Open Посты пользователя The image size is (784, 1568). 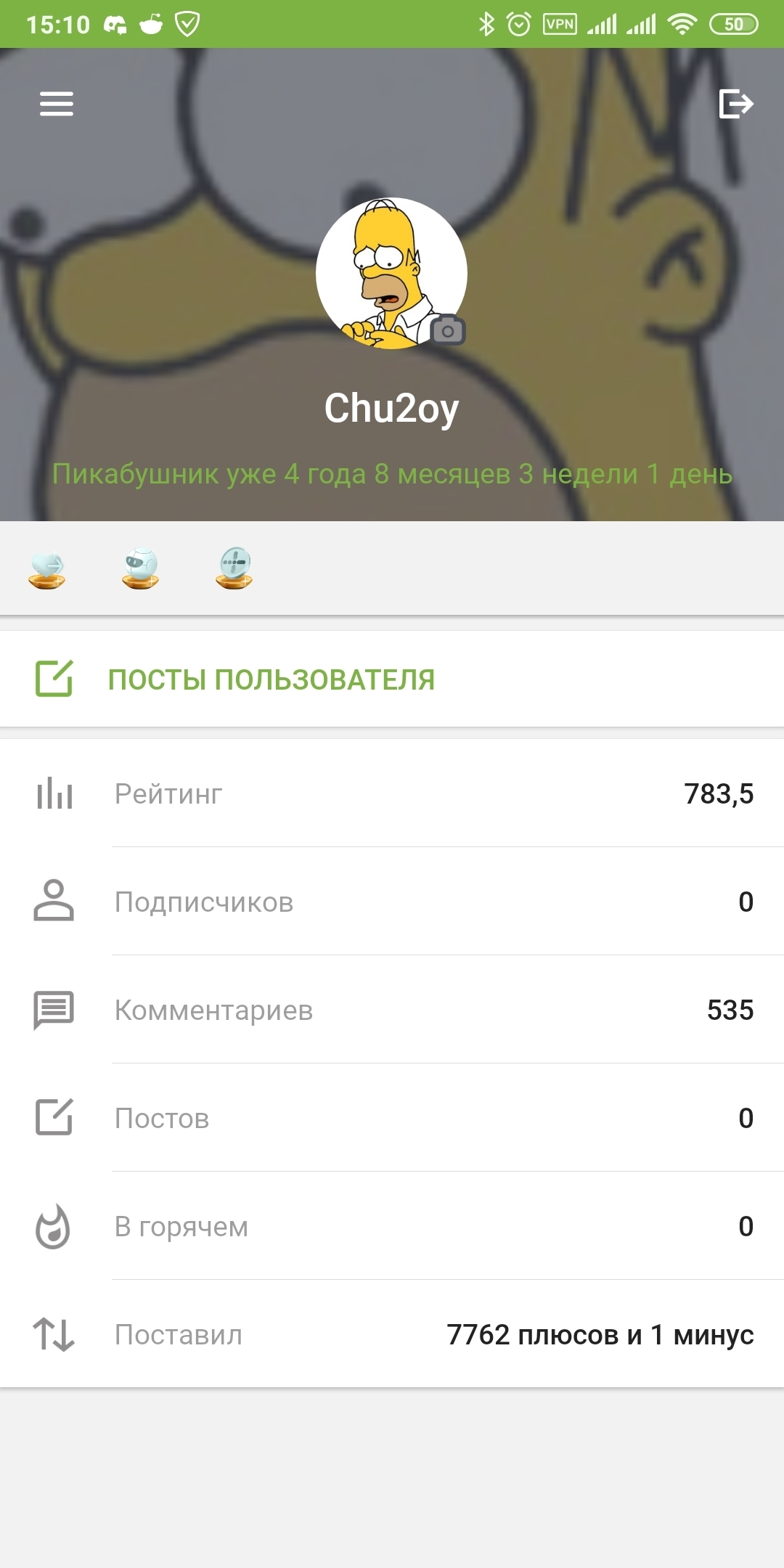(x=271, y=679)
